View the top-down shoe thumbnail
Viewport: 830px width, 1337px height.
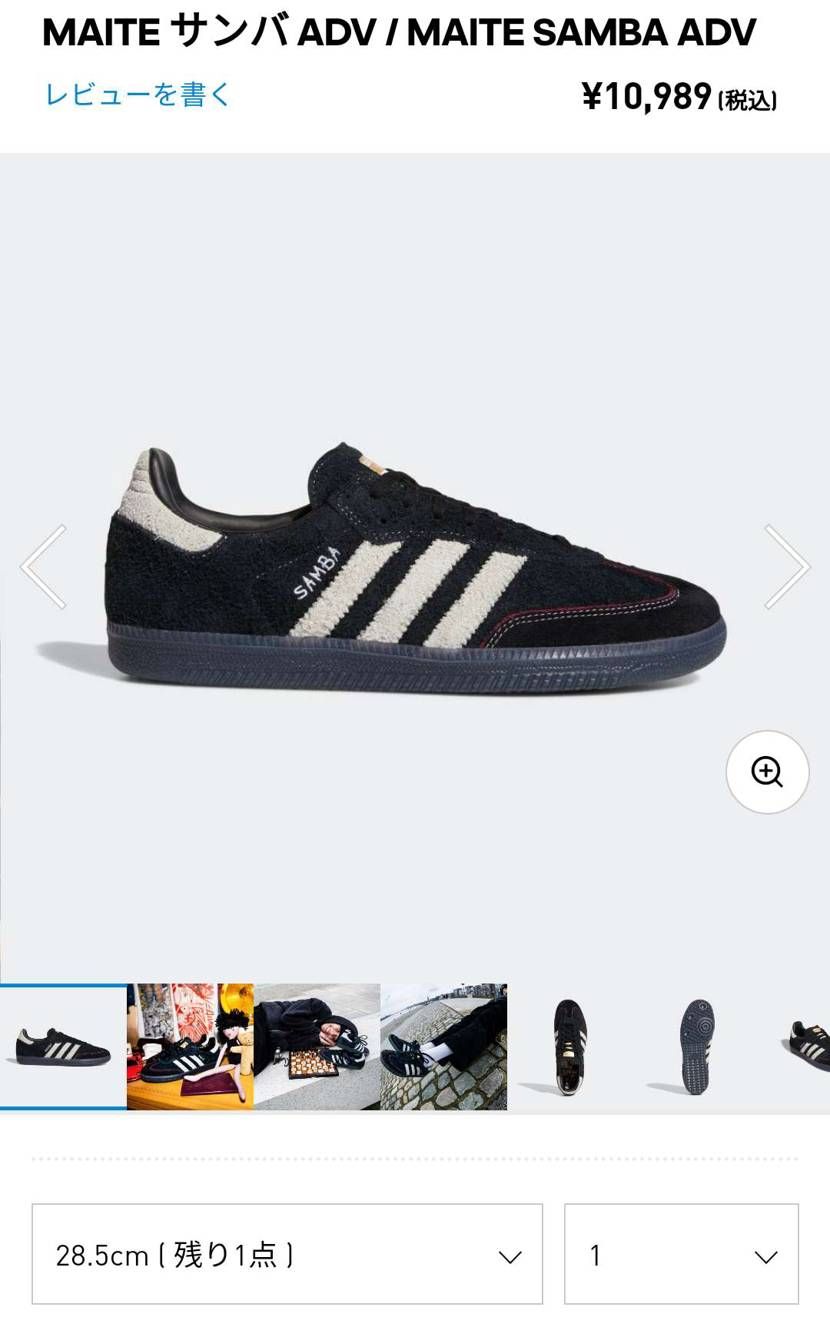[x=570, y=1047]
